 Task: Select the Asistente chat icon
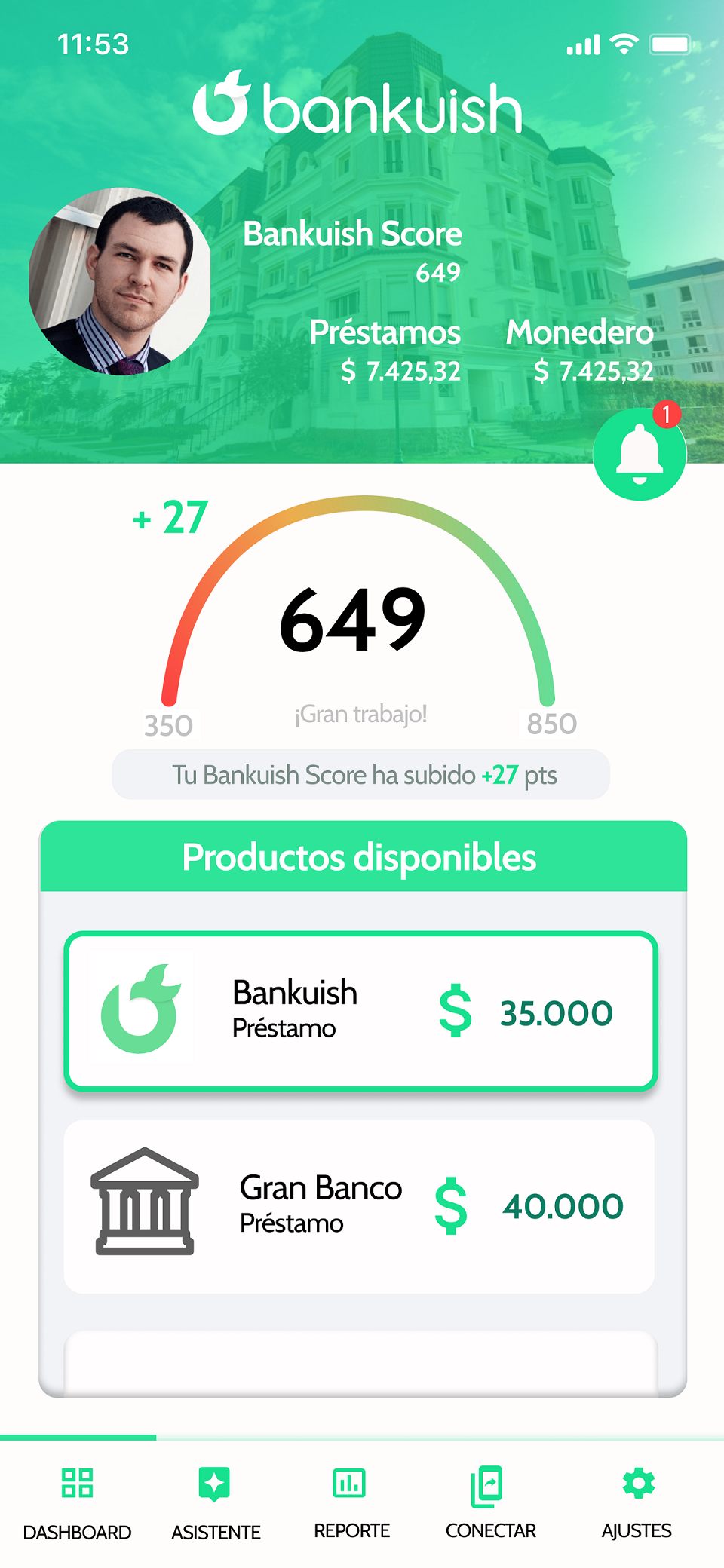(215, 1483)
